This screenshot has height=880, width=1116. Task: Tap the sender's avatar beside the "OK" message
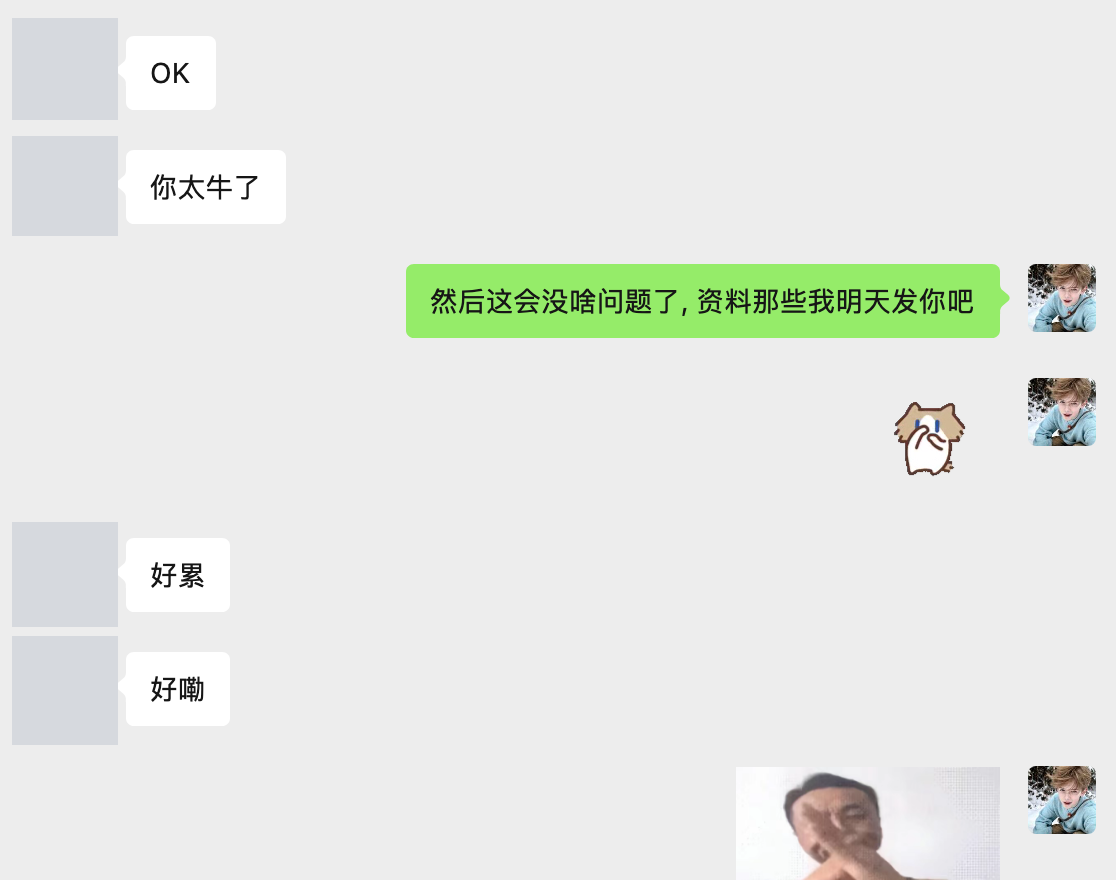click(65, 69)
